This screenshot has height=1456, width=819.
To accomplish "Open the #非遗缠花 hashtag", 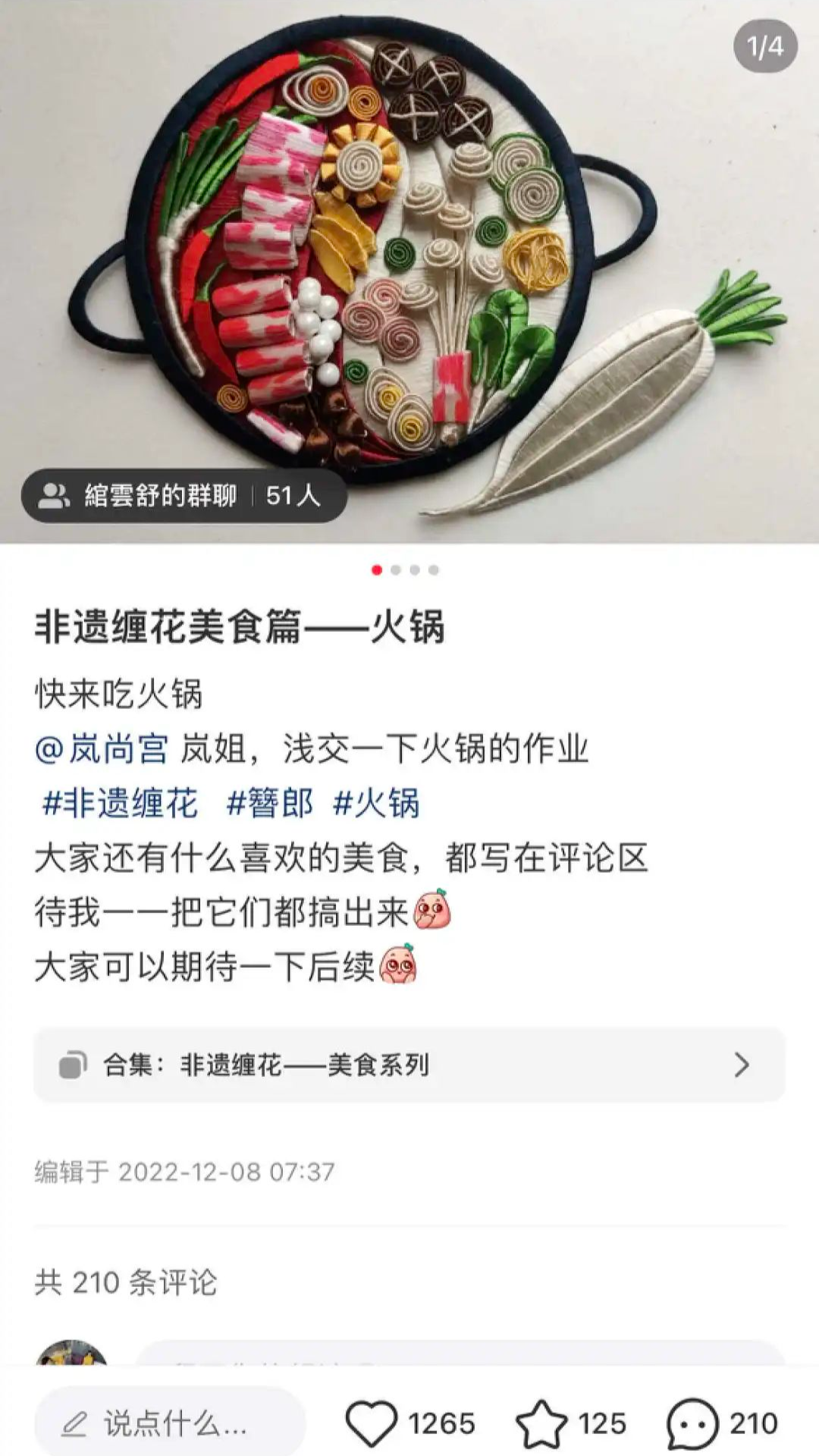I will click(120, 804).
